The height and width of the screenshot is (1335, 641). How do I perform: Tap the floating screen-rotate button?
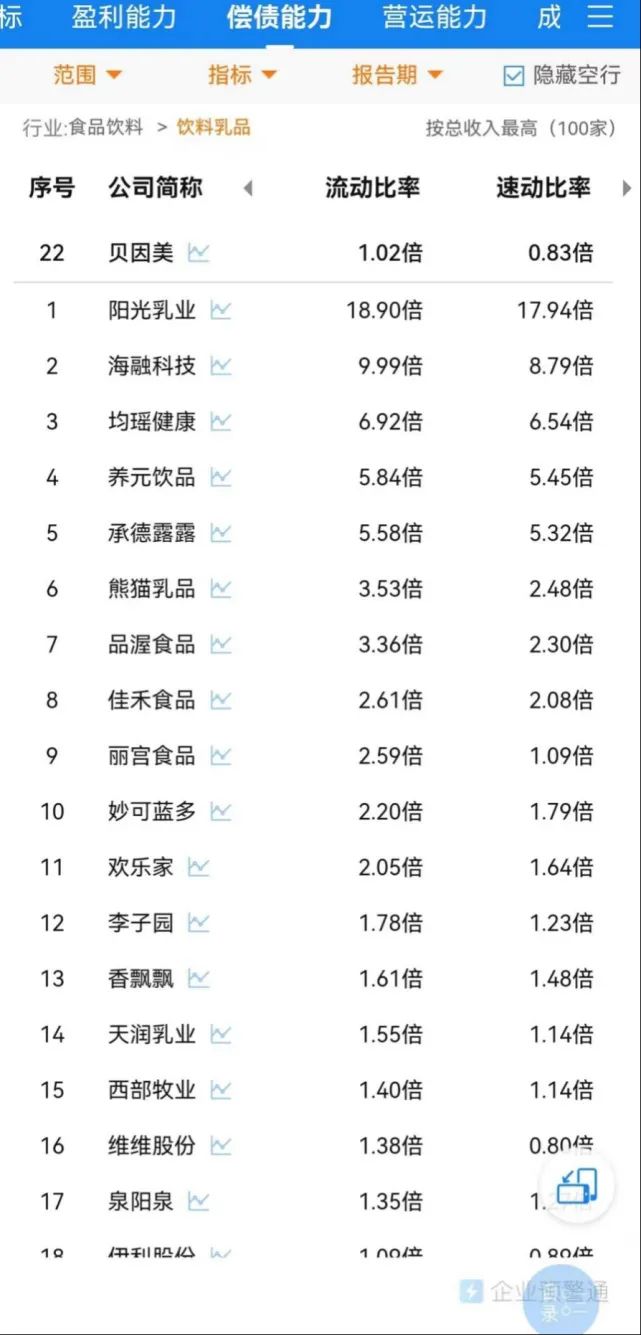pos(577,1186)
